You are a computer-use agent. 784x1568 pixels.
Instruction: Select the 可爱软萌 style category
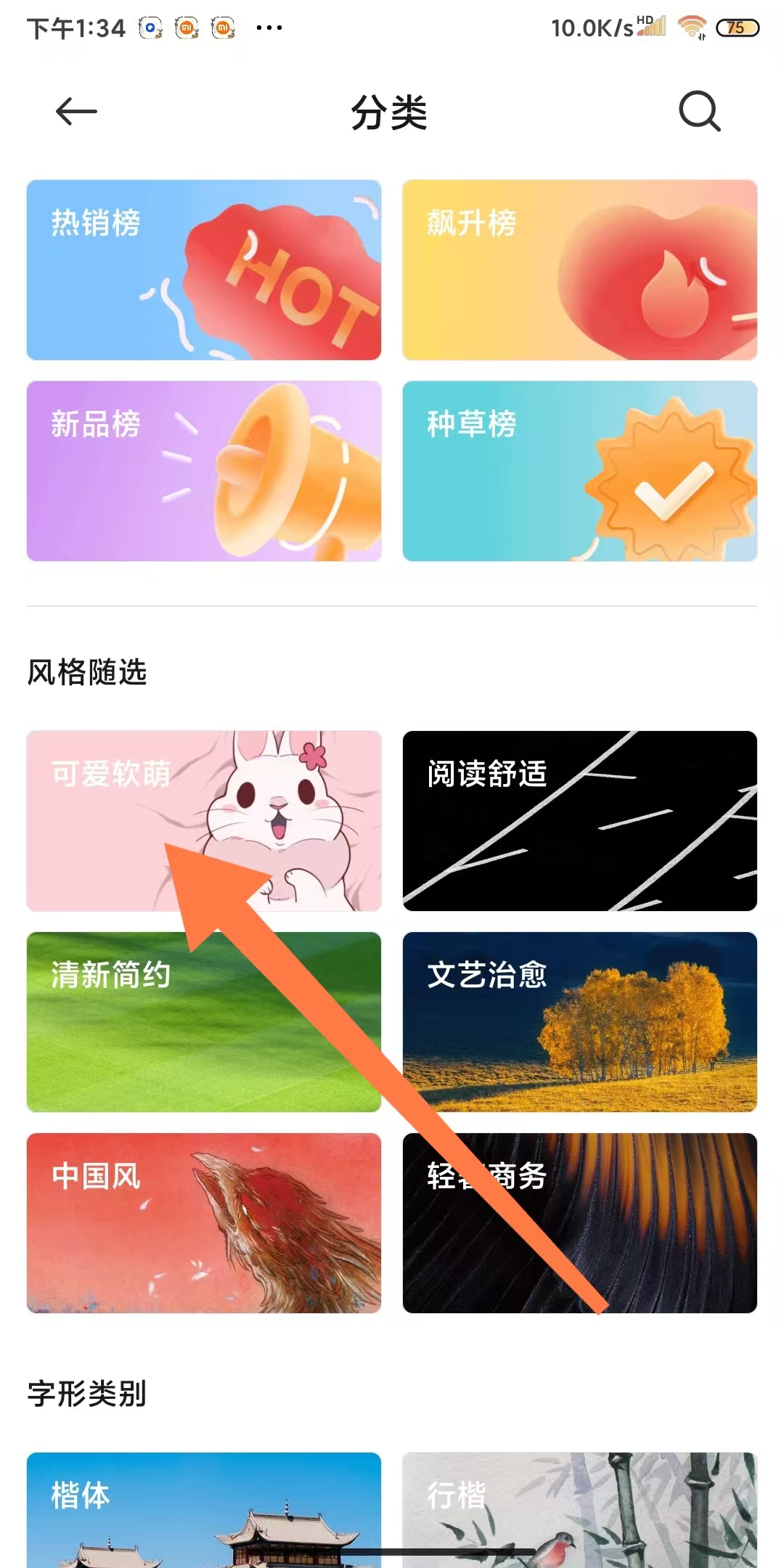point(204,821)
